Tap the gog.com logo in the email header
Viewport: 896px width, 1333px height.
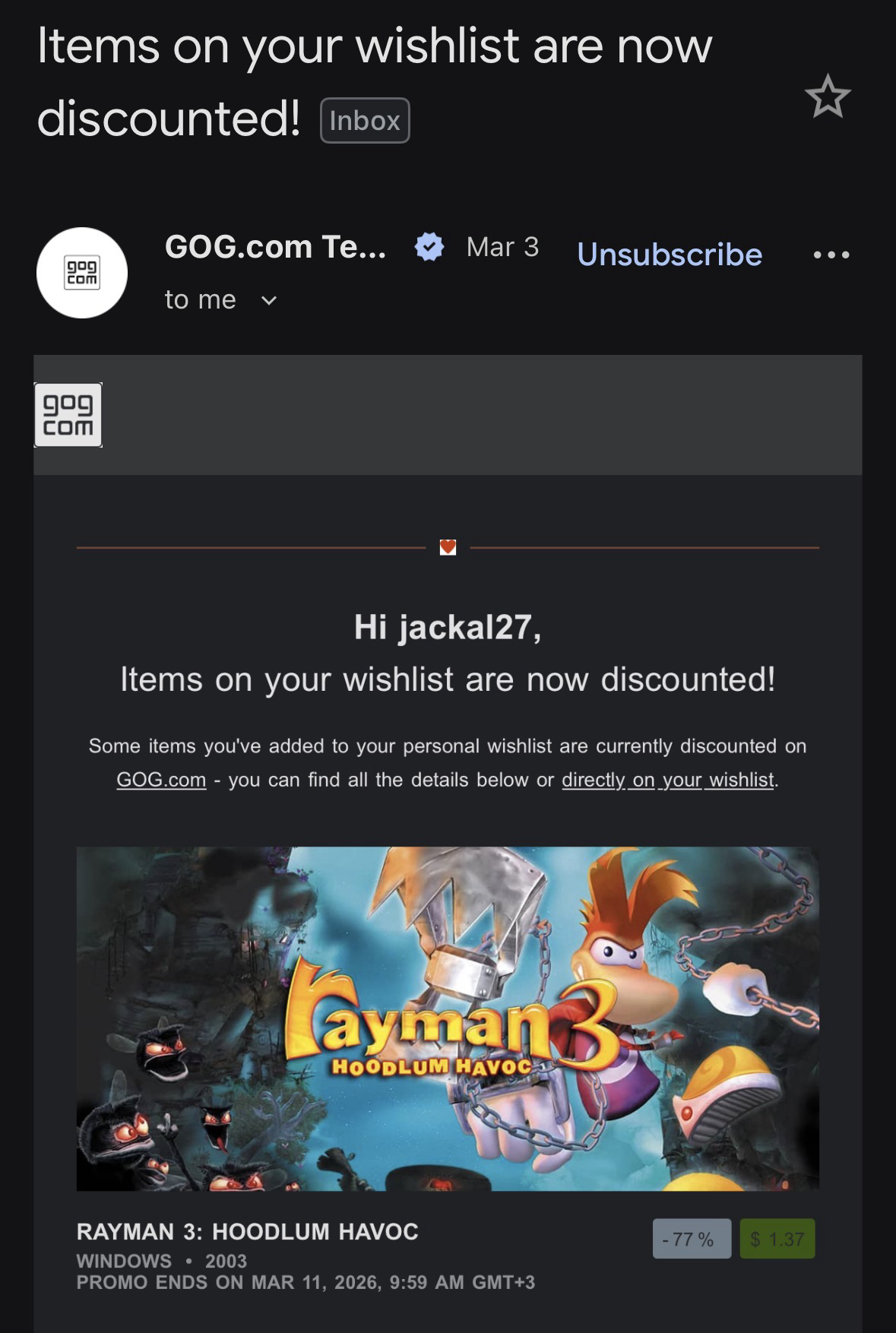point(68,415)
